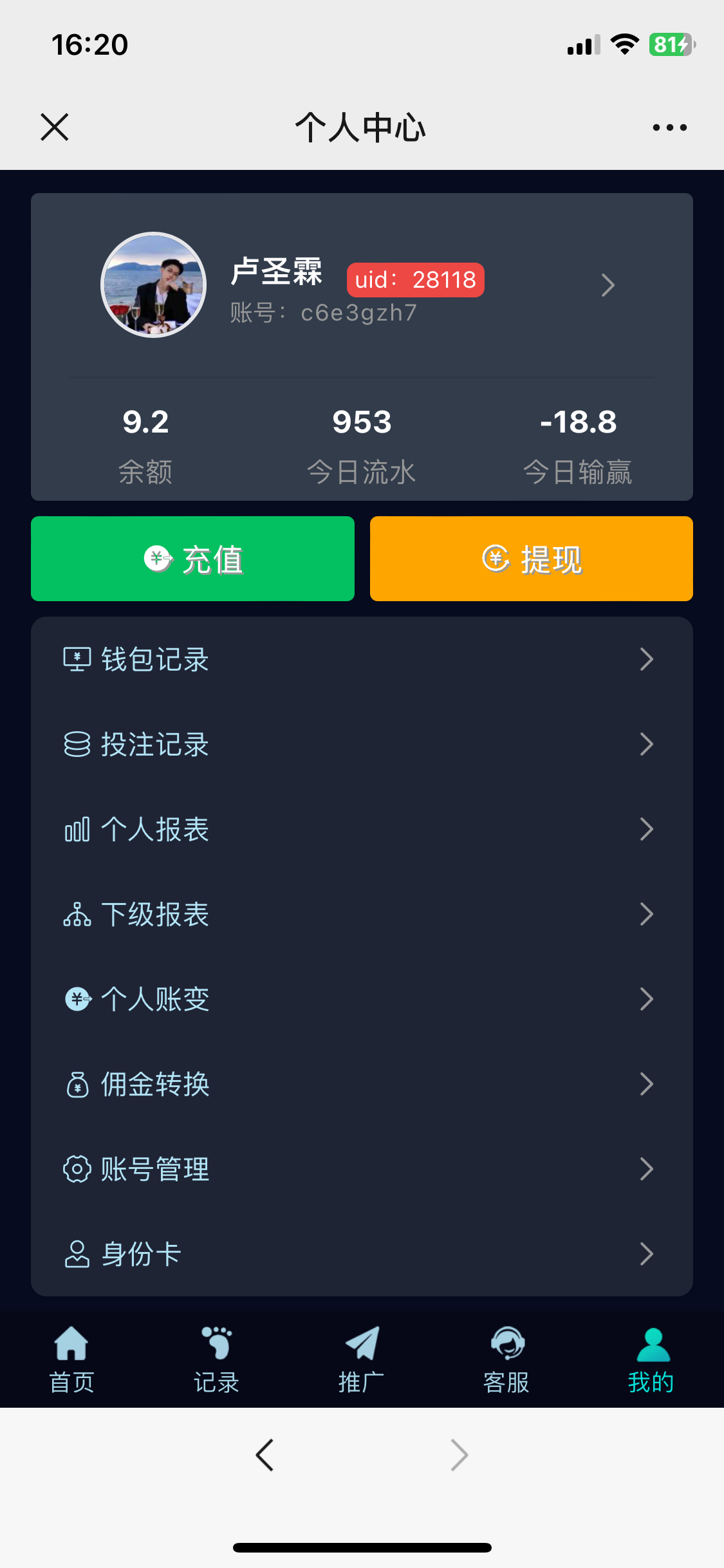
Task: Select the 我的 tab
Action: point(651,1359)
